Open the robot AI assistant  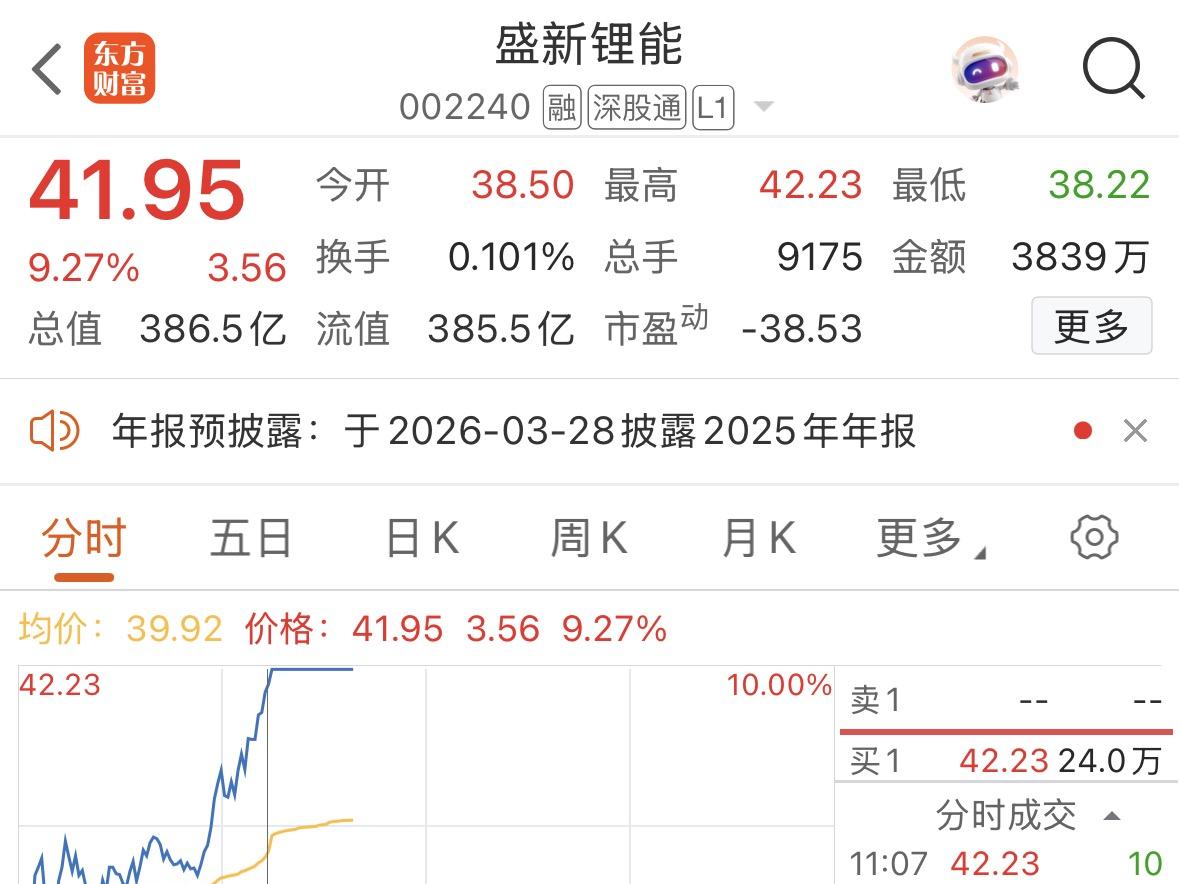[984, 70]
